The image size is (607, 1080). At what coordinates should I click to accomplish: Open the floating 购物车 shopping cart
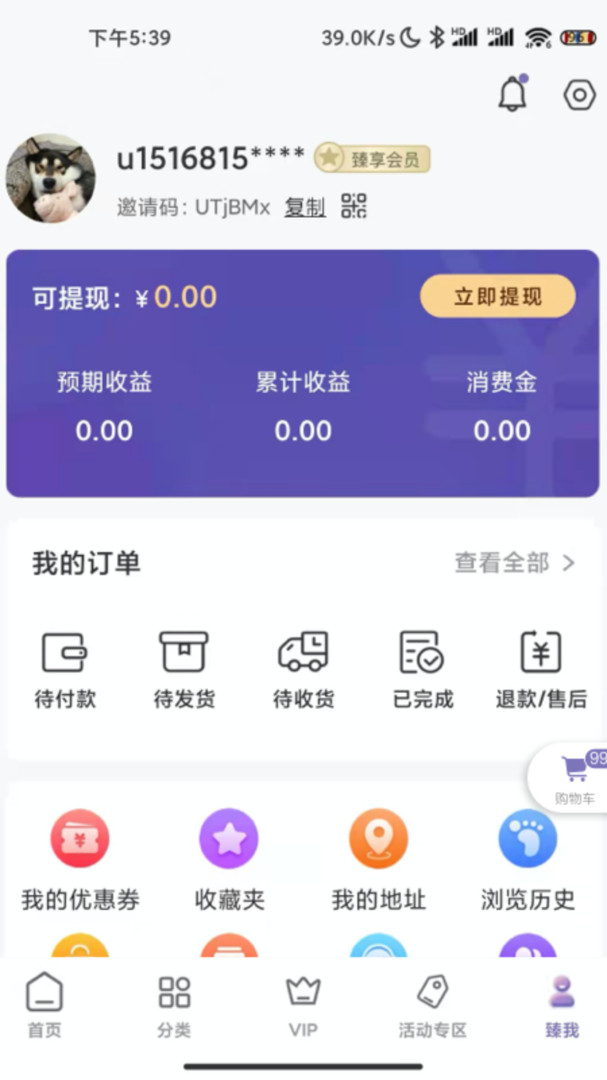[574, 779]
